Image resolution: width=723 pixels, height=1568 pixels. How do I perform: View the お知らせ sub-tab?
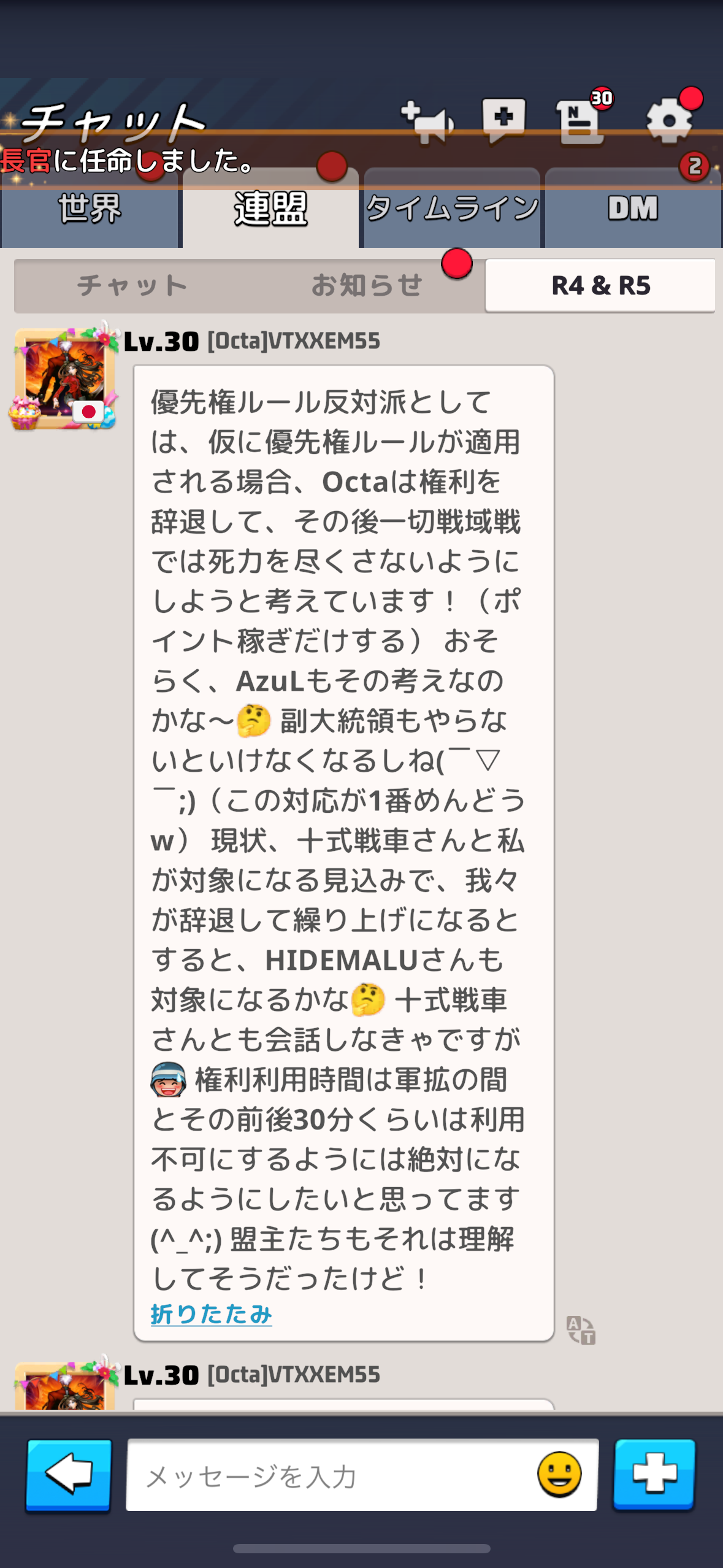(x=367, y=286)
